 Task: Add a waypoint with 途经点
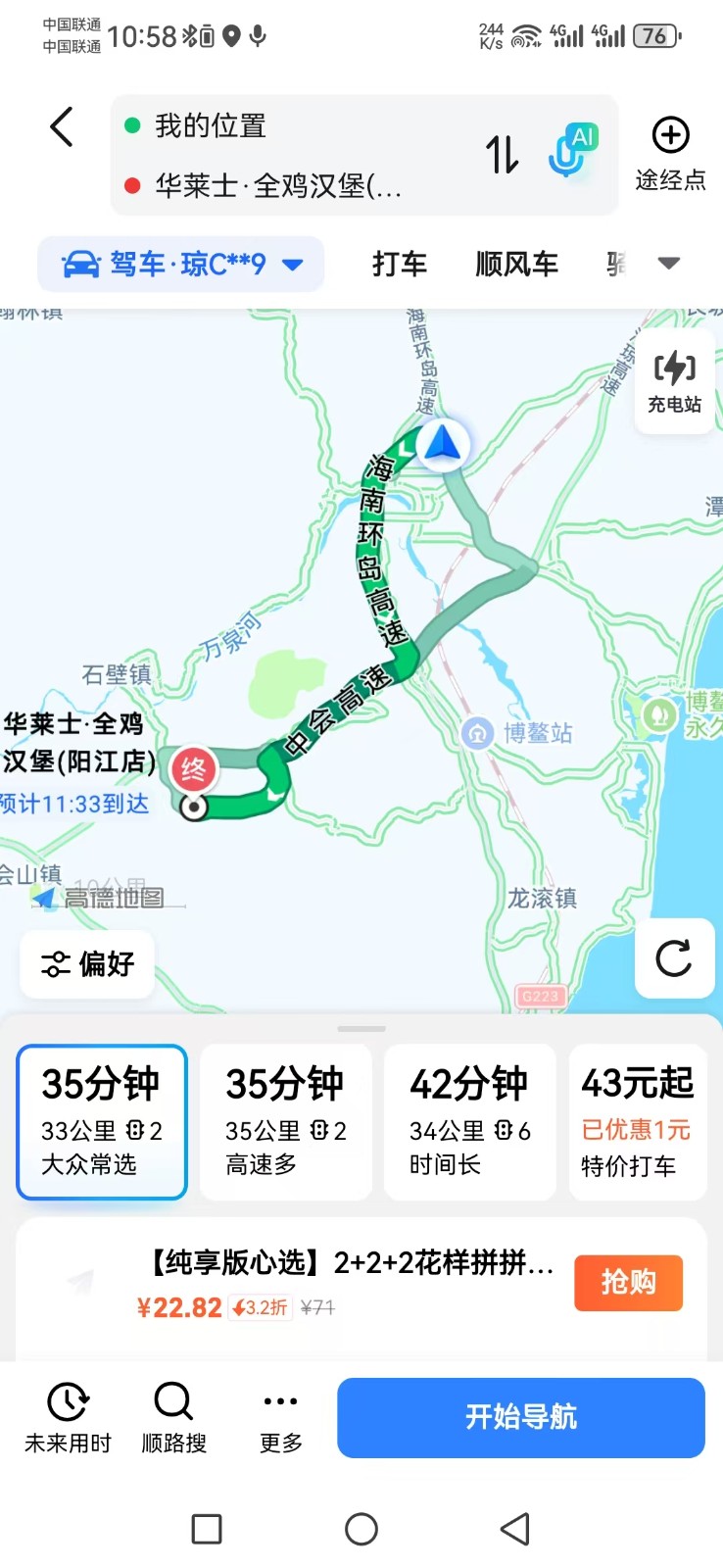coord(670,154)
